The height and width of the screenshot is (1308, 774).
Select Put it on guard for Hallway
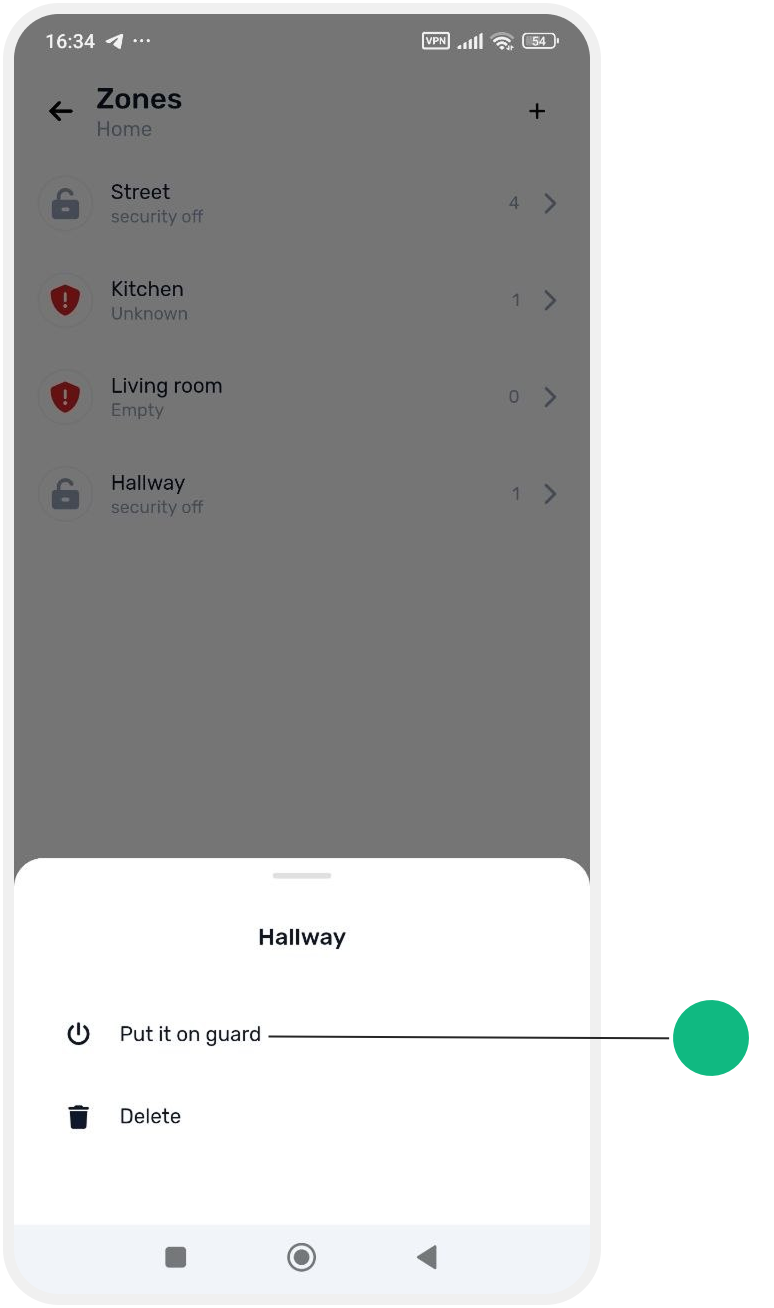click(301, 1034)
